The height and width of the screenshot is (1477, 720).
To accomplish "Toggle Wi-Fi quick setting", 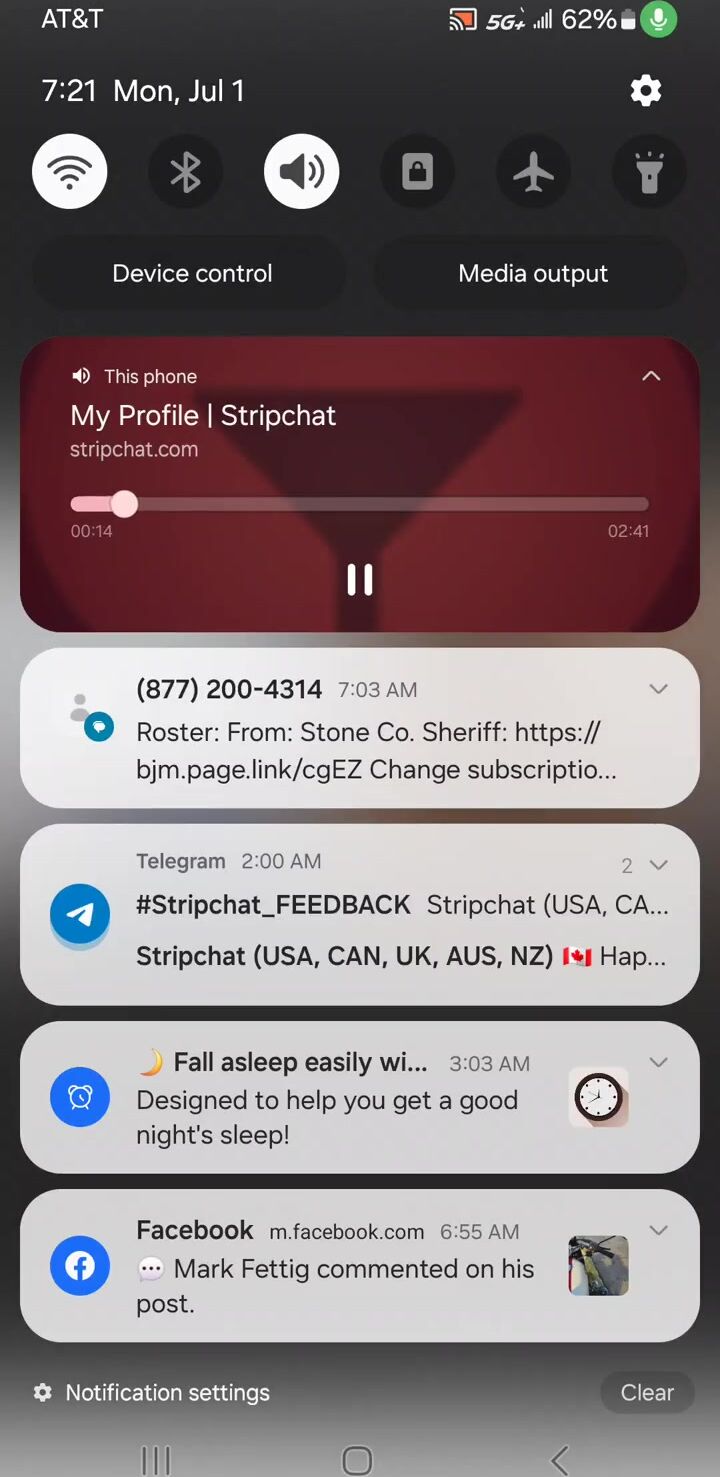I will coord(70,172).
